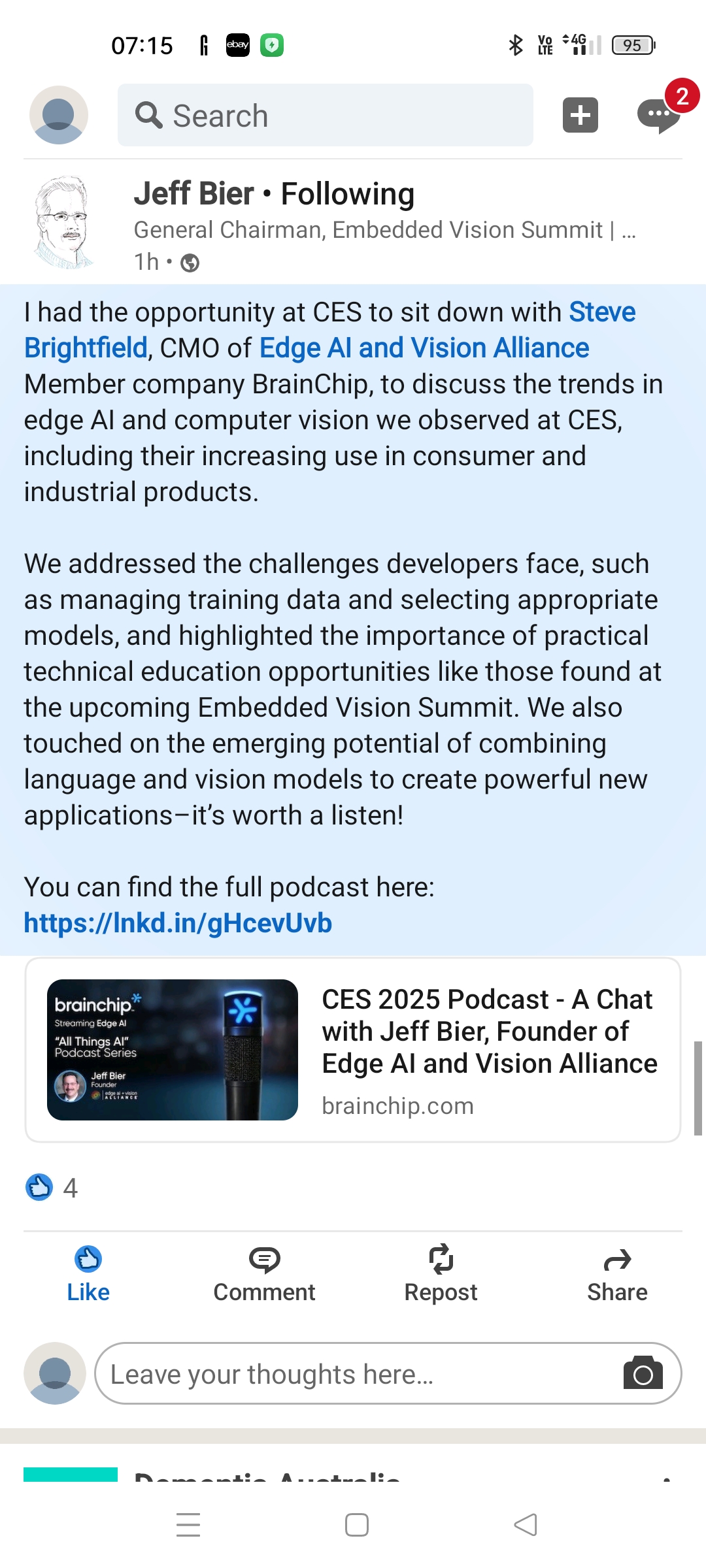
Task: Repost Jeff Bier's post
Action: pos(441,1274)
